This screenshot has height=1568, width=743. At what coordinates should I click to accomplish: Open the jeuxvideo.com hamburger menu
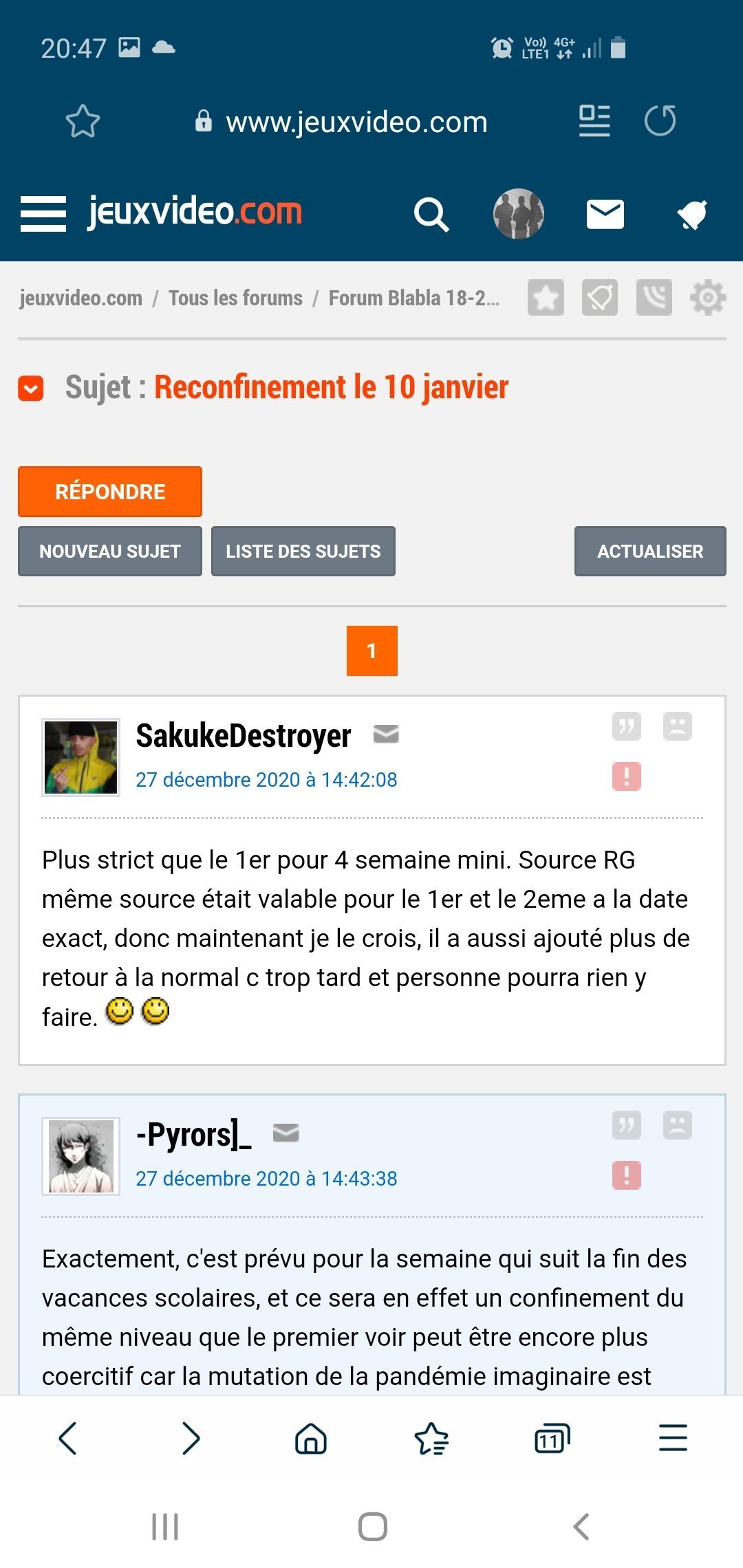pyautogui.click(x=43, y=213)
